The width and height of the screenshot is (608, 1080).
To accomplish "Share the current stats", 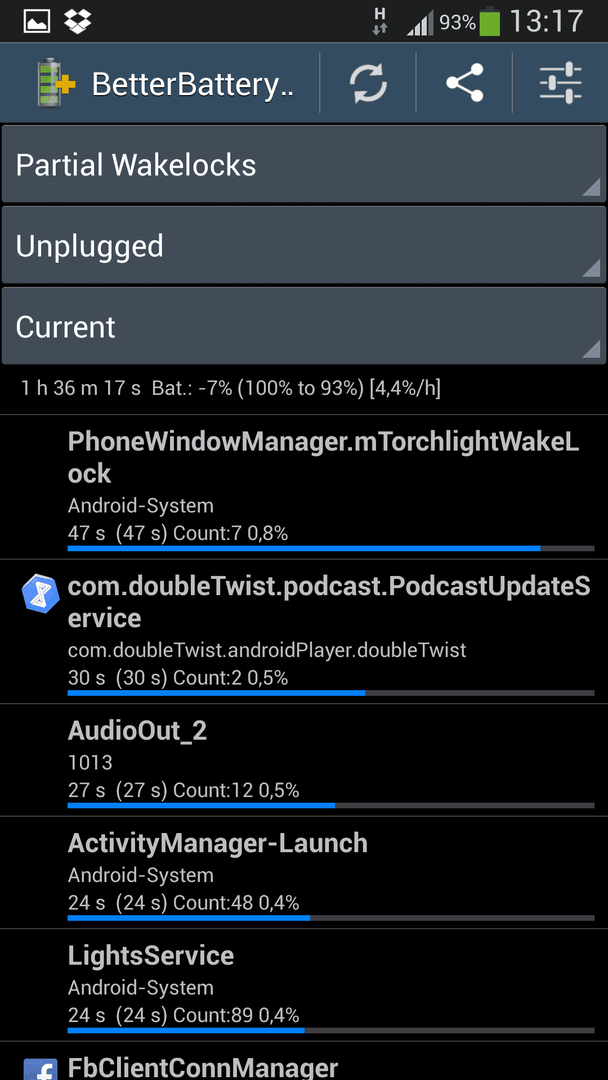I will (464, 83).
